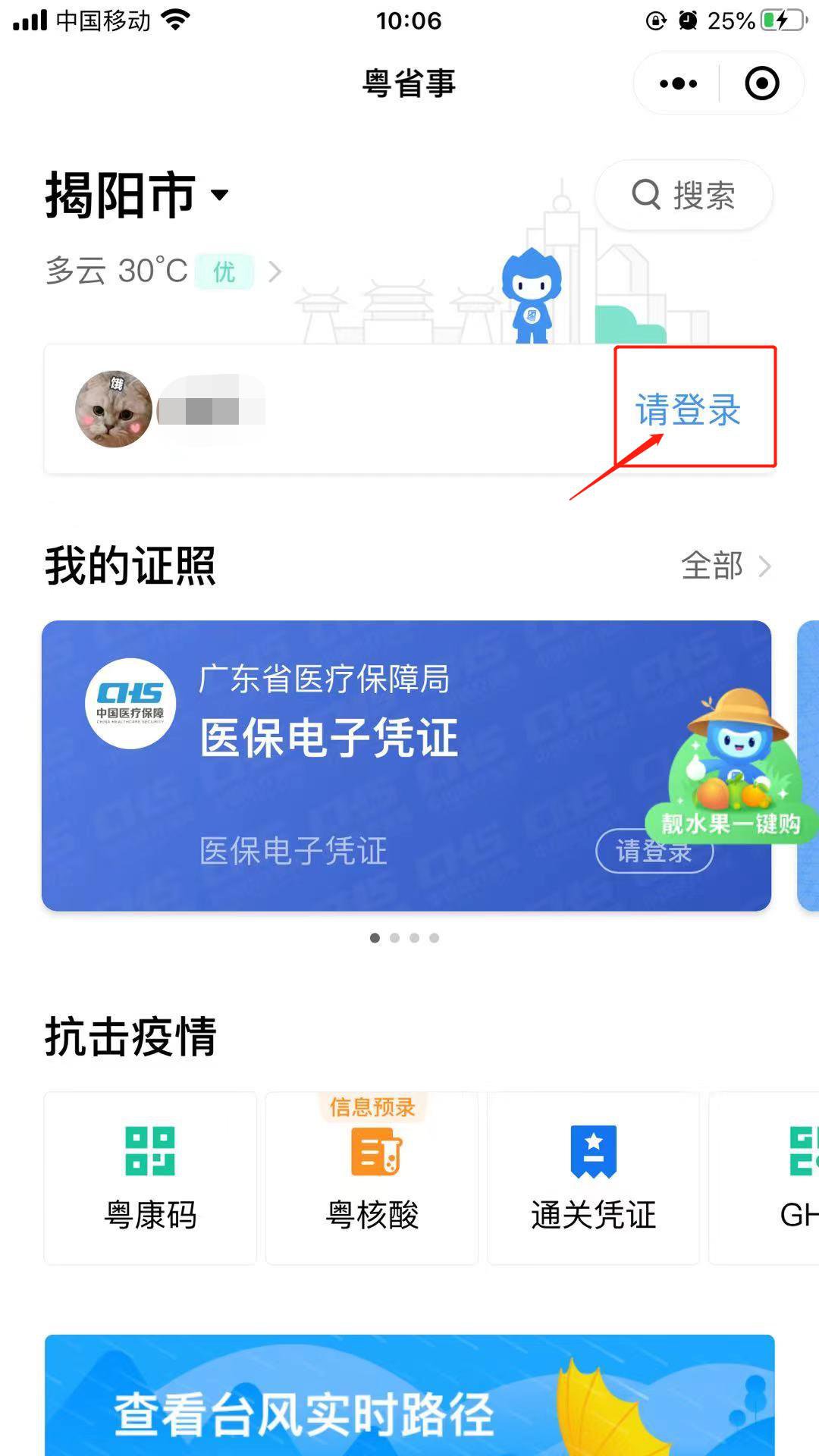Tap the 搜索 search box

tap(684, 196)
